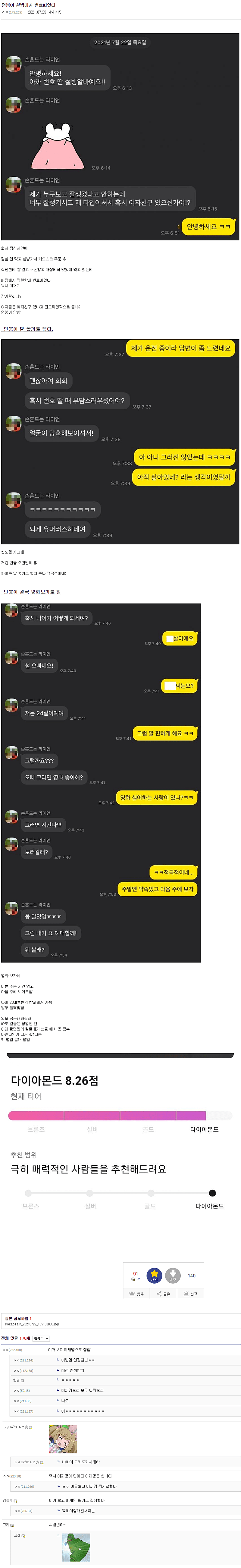241x1568 pixels.
Task: Share this post via 공유
Action: tap(163, 1294)
